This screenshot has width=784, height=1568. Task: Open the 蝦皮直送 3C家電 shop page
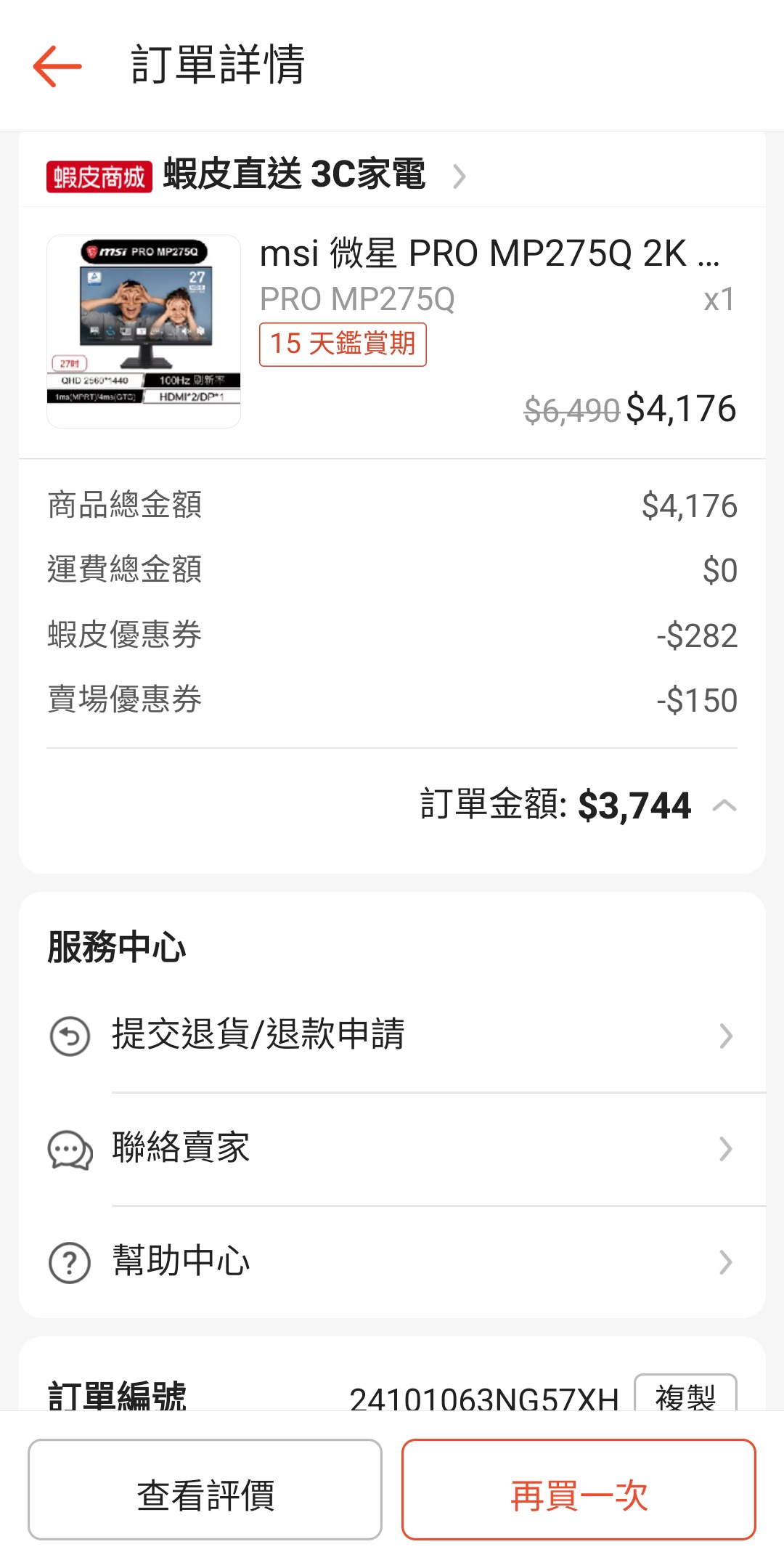(257, 175)
